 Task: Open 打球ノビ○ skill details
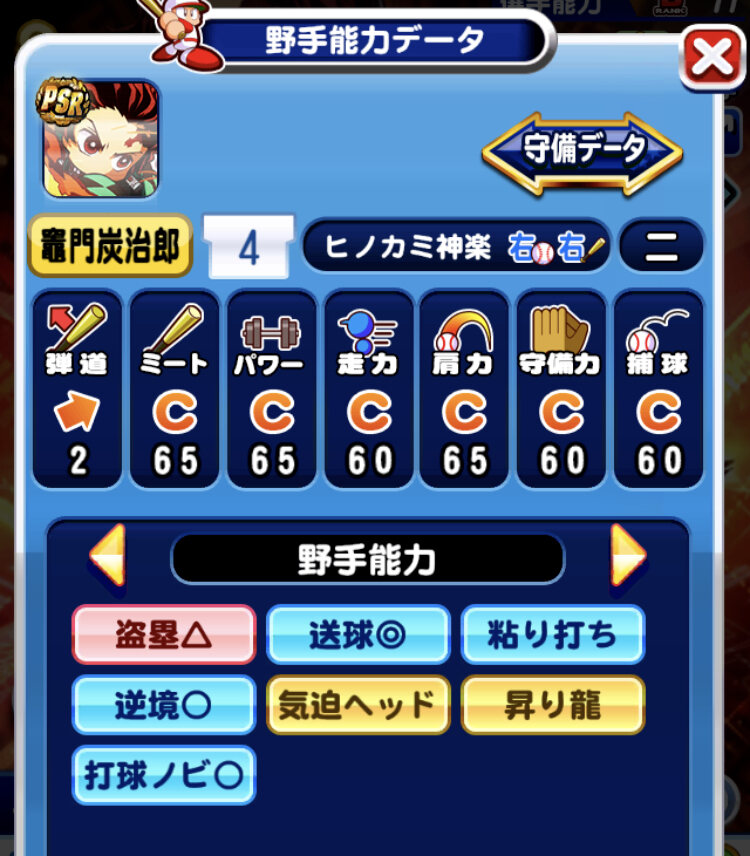(163, 775)
